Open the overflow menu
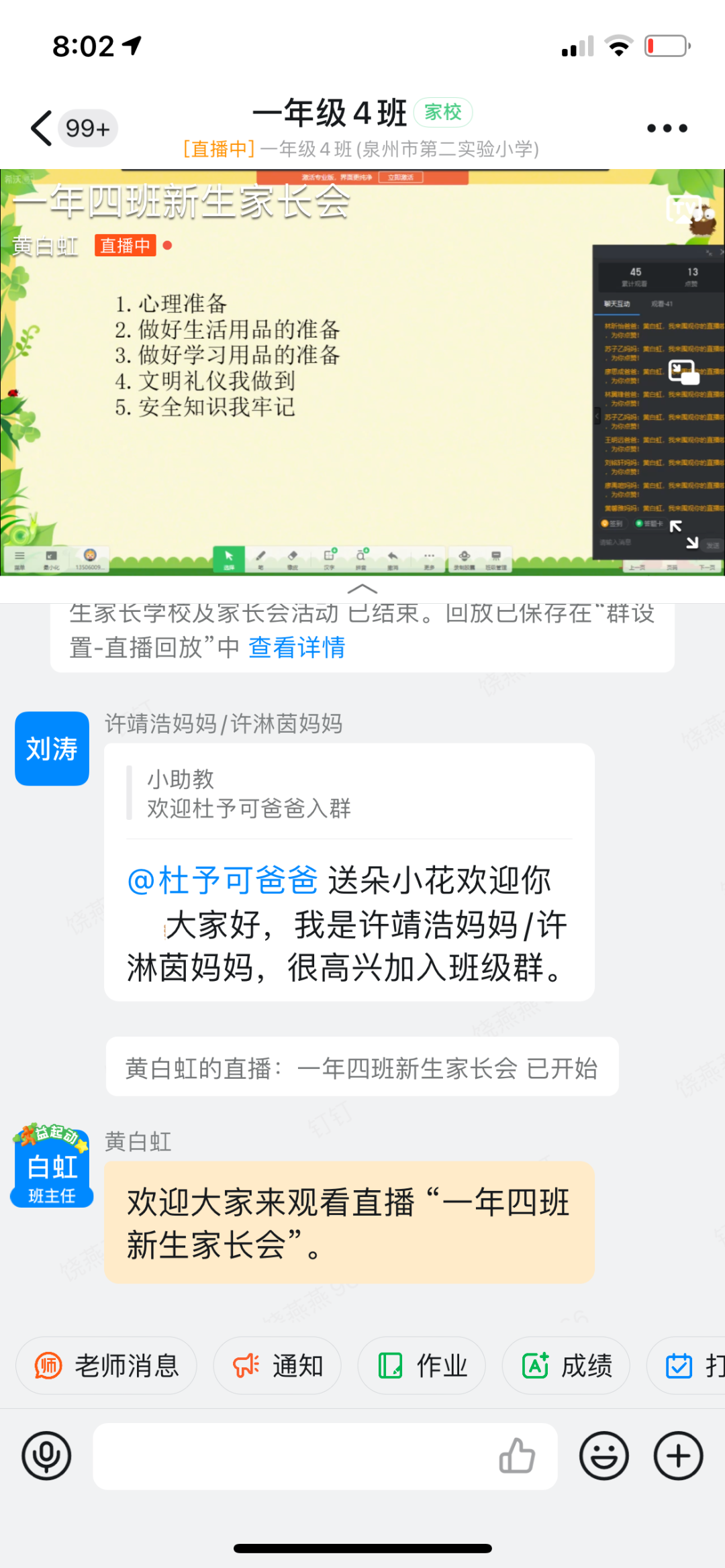The width and height of the screenshot is (725, 1568). pyautogui.click(x=667, y=128)
